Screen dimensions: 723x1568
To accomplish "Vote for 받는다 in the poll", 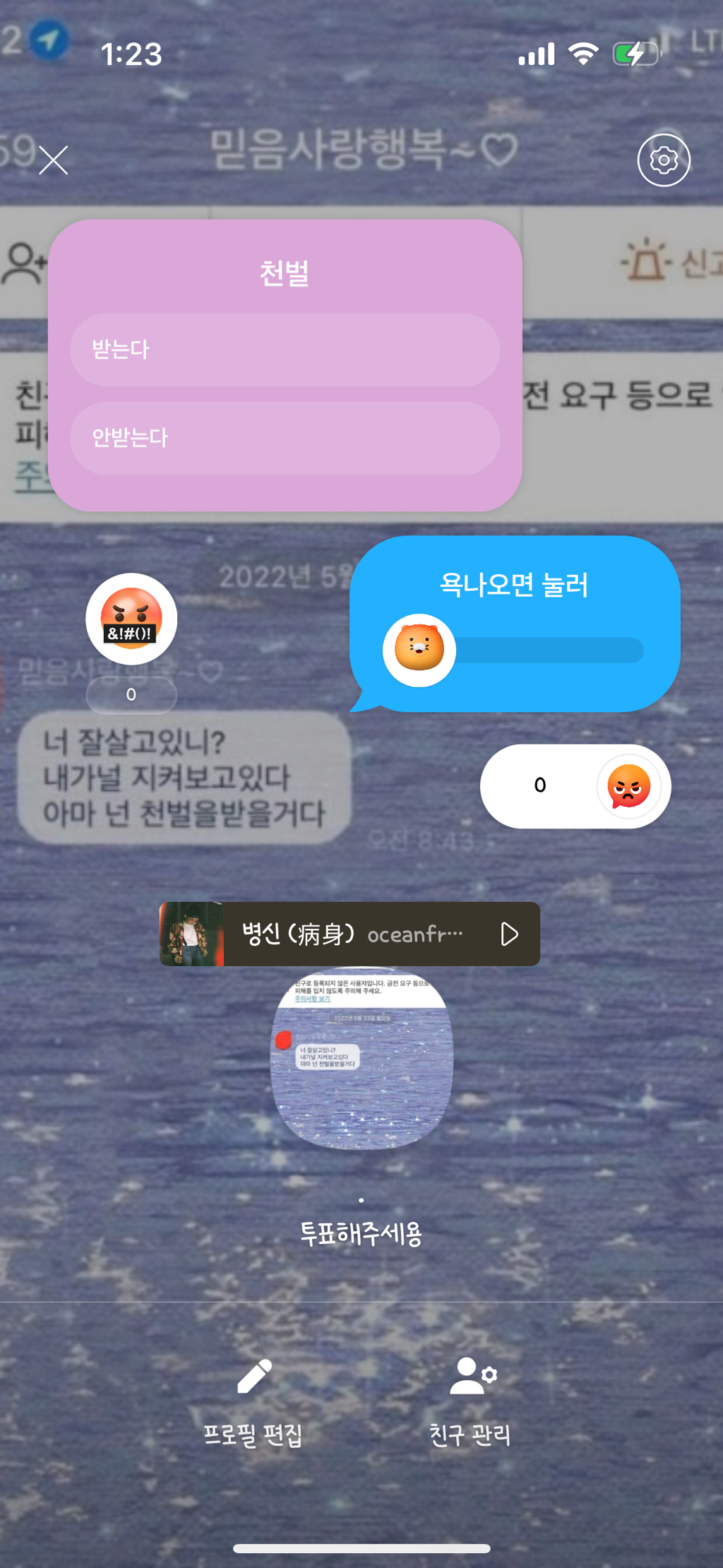I will click(x=285, y=350).
